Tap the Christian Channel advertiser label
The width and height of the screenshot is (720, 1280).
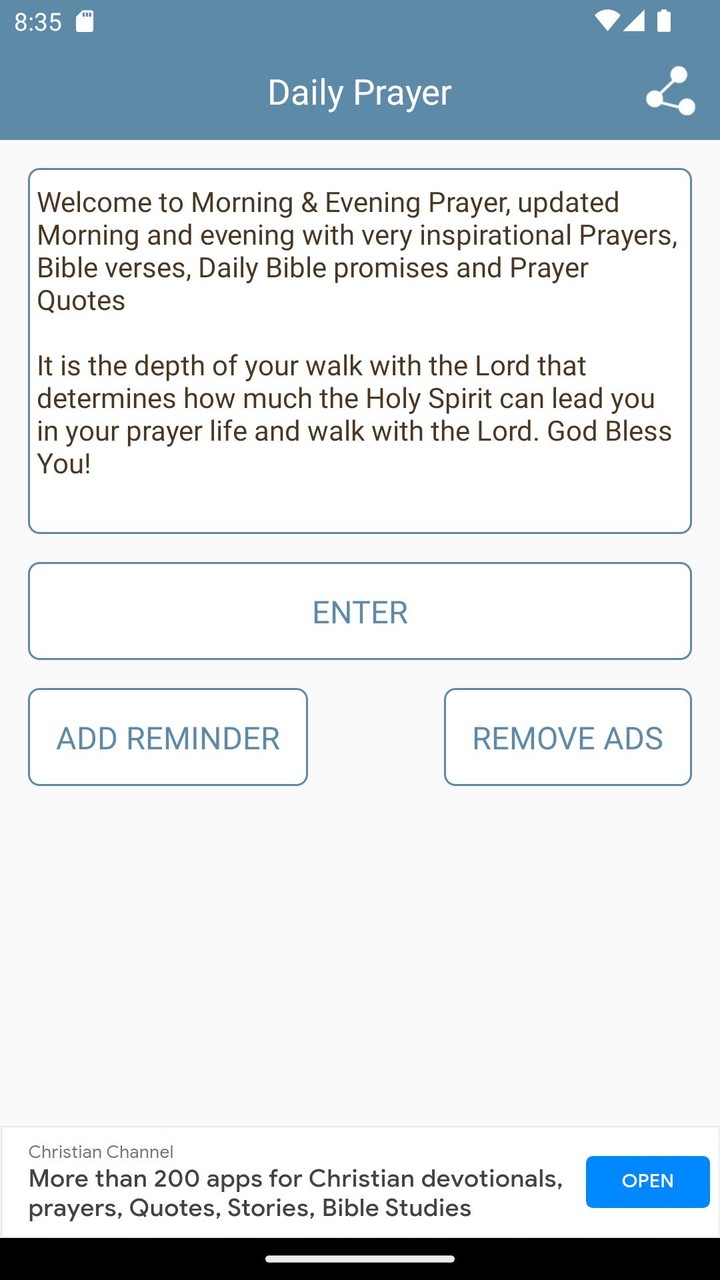100,1152
